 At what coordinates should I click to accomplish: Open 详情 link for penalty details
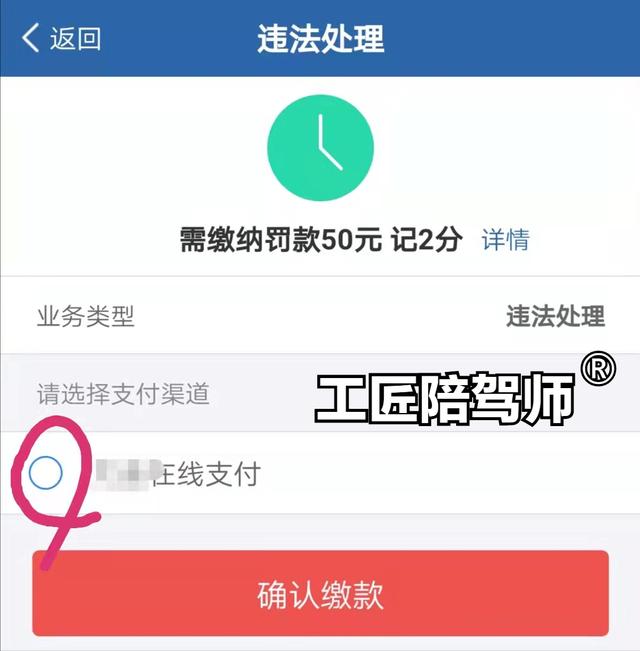[505, 240]
